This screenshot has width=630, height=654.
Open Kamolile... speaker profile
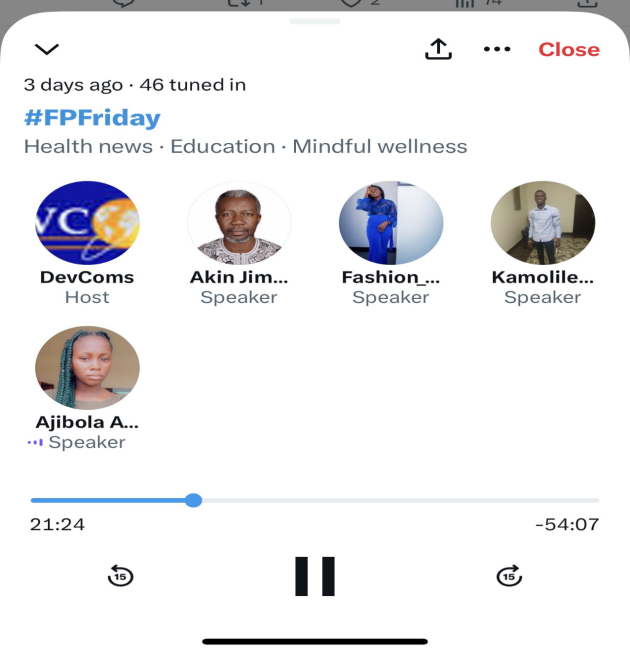543,223
